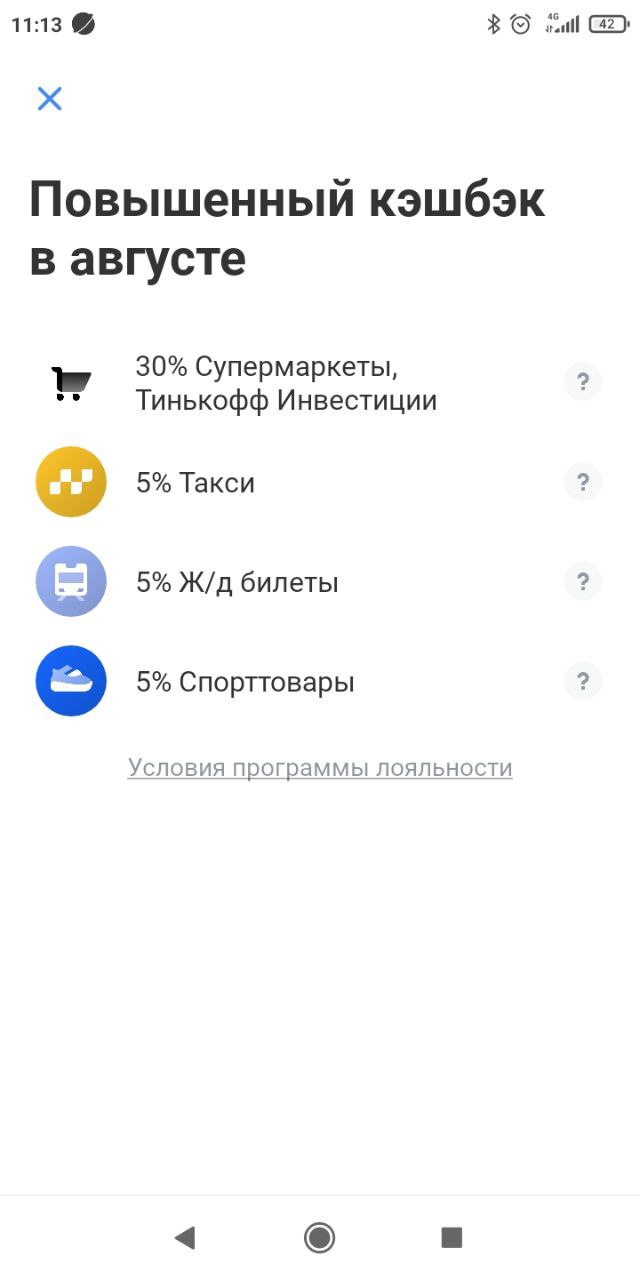Go back with the system back button
The image size is (640, 1280).
(x=185, y=1238)
